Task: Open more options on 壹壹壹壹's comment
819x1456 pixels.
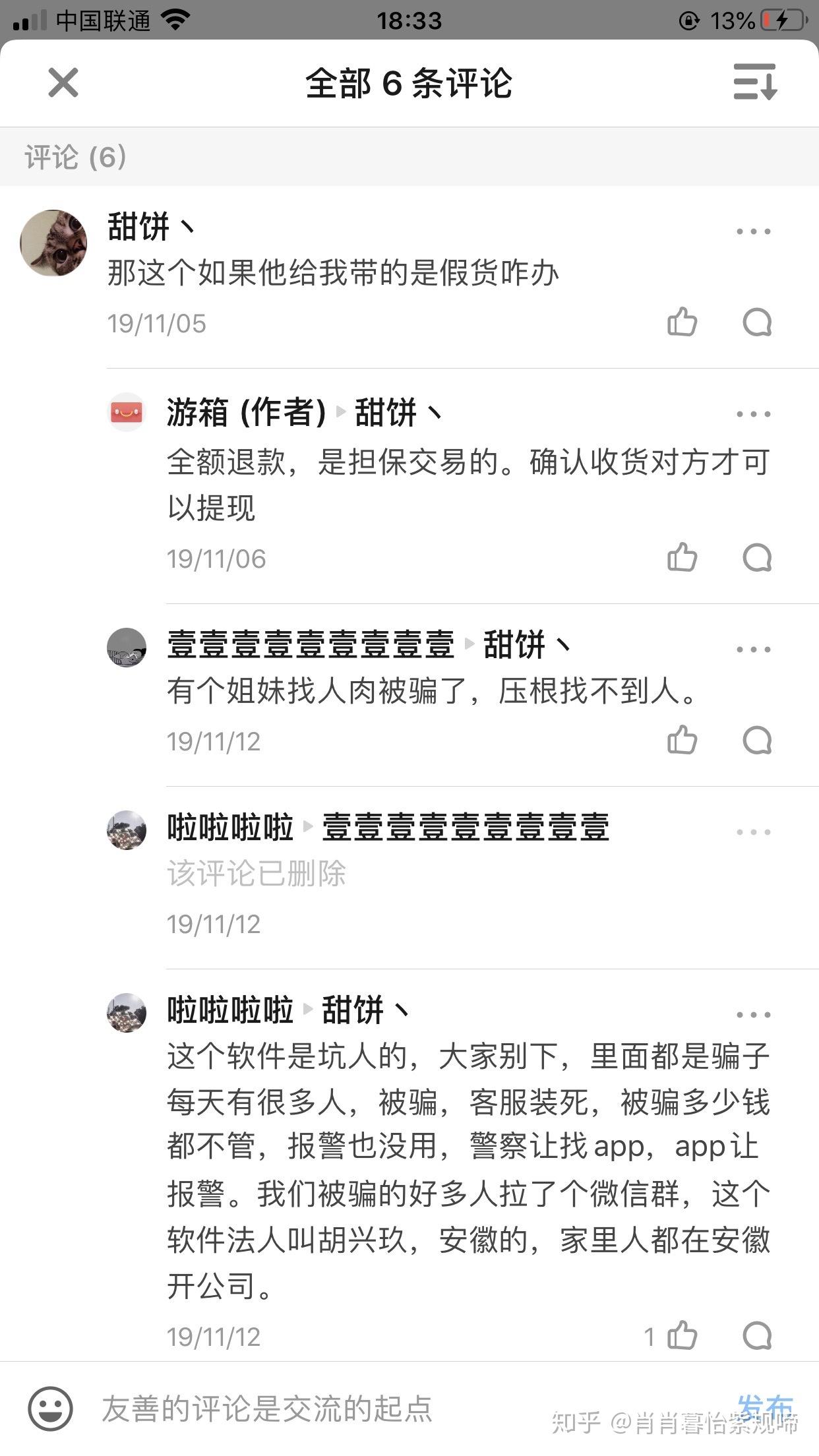Action: 753,650
